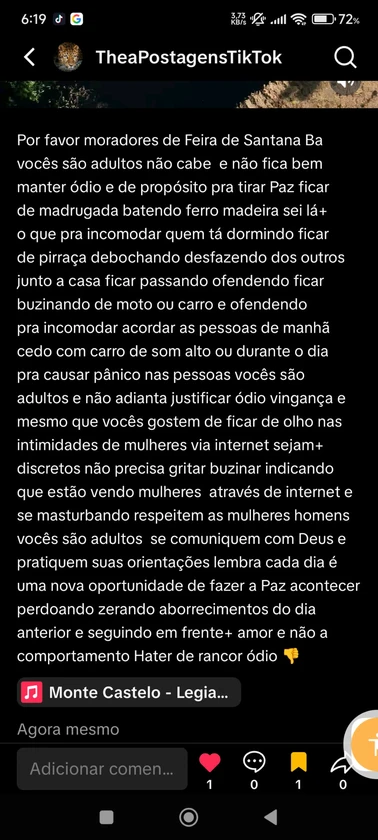Bookmark this post
The height and width of the screenshot is (840, 378).
[299, 762]
